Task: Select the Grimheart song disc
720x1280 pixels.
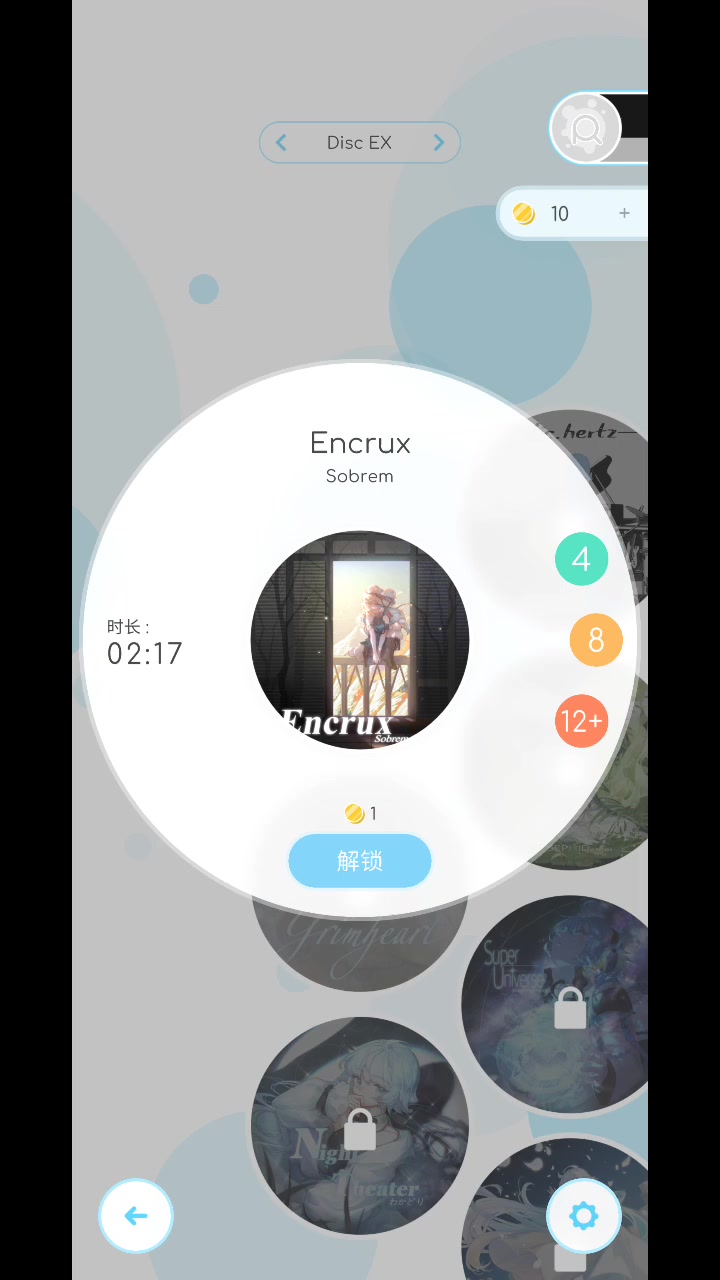Action: (x=360, y=946)
